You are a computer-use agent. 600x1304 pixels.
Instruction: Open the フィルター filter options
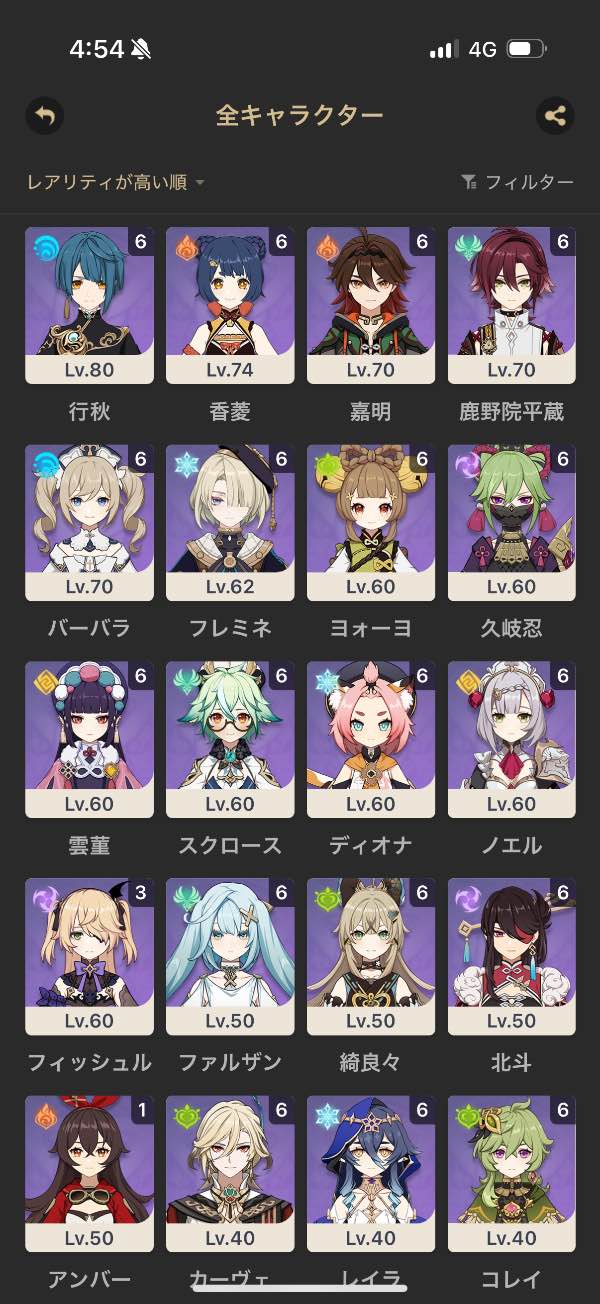tap(517, 182)
